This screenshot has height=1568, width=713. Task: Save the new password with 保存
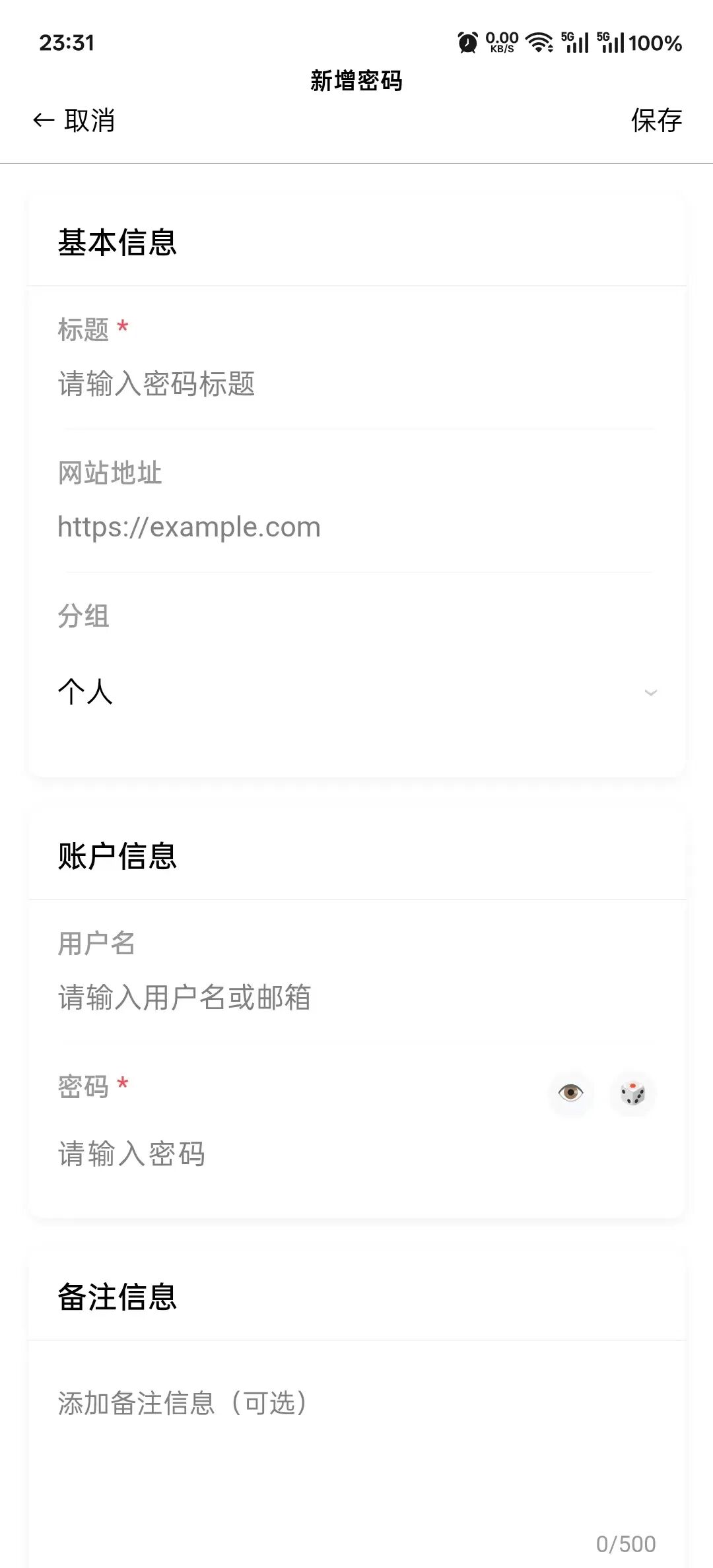click(656, 121)
